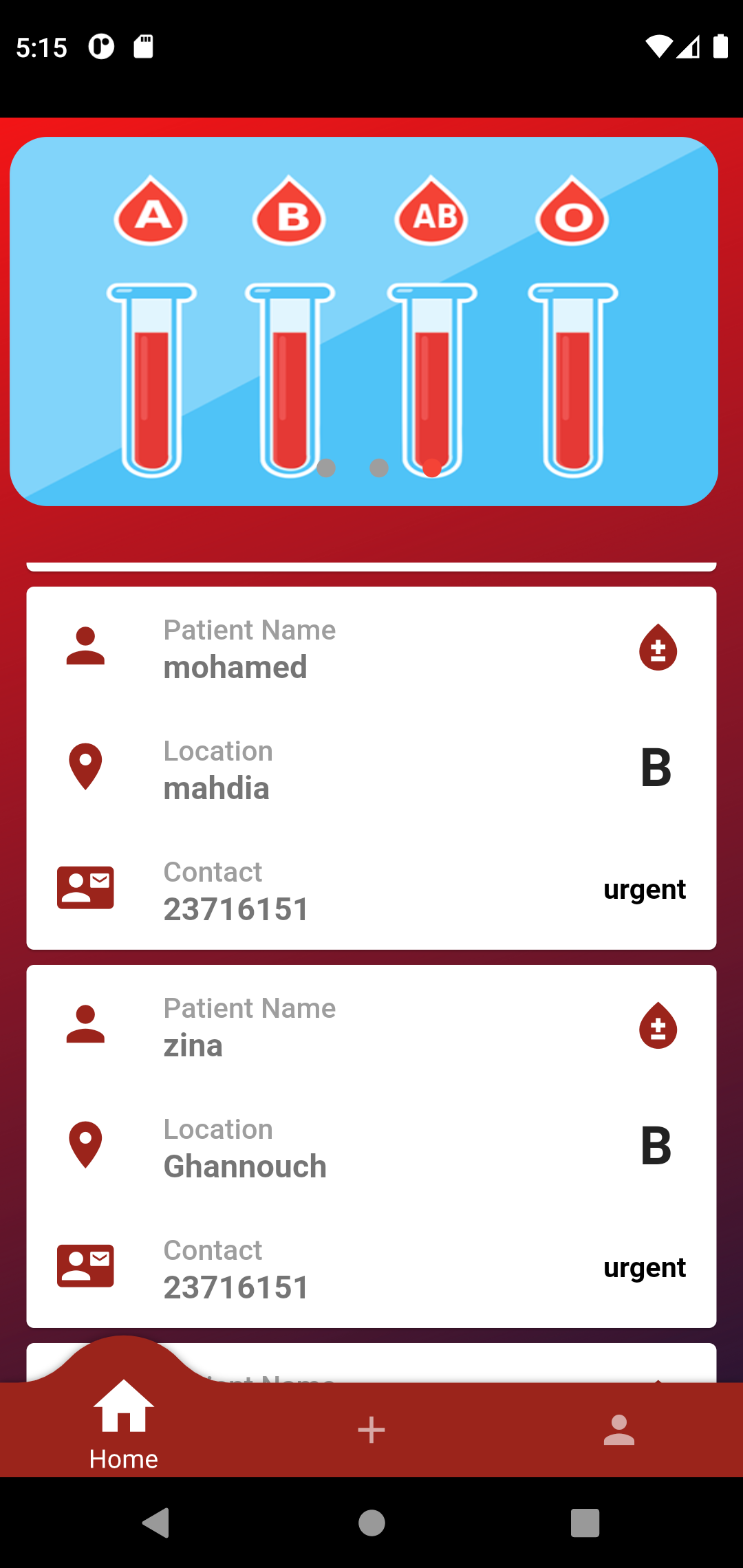The image size is (743, 1568).
Task: Tap the A blood type drop in banner
Action: (153, 213)
